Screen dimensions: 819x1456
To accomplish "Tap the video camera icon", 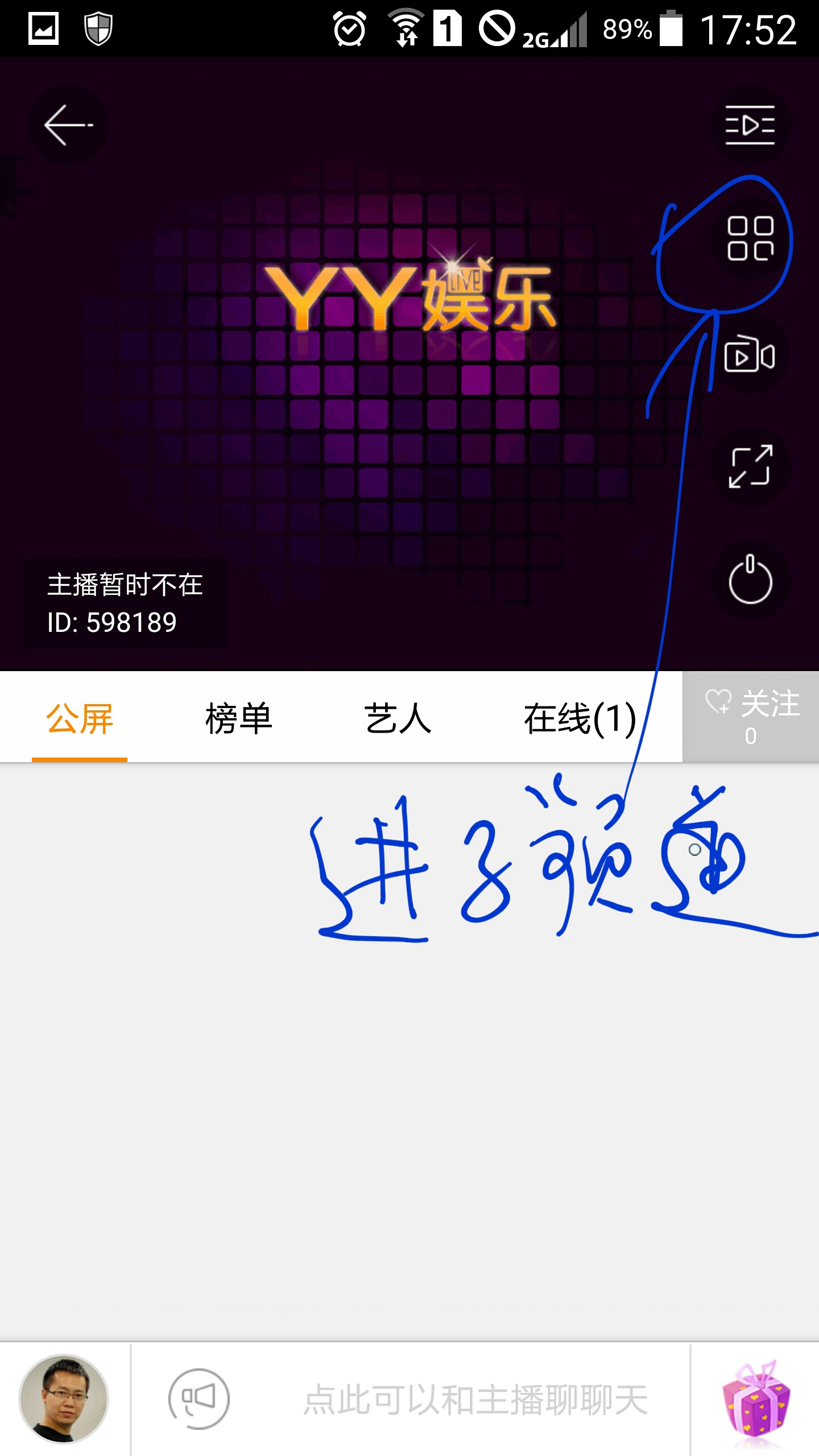I will [750, 354].
